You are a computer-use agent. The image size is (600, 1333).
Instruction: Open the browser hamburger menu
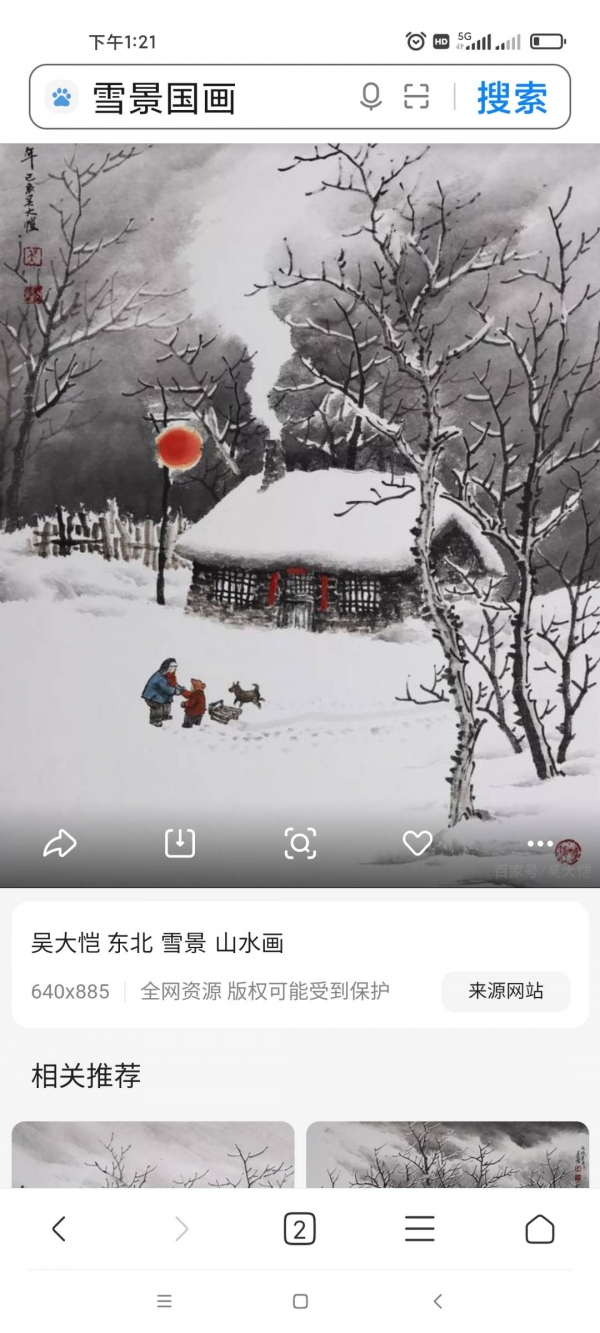click(x=419, y=1229)
